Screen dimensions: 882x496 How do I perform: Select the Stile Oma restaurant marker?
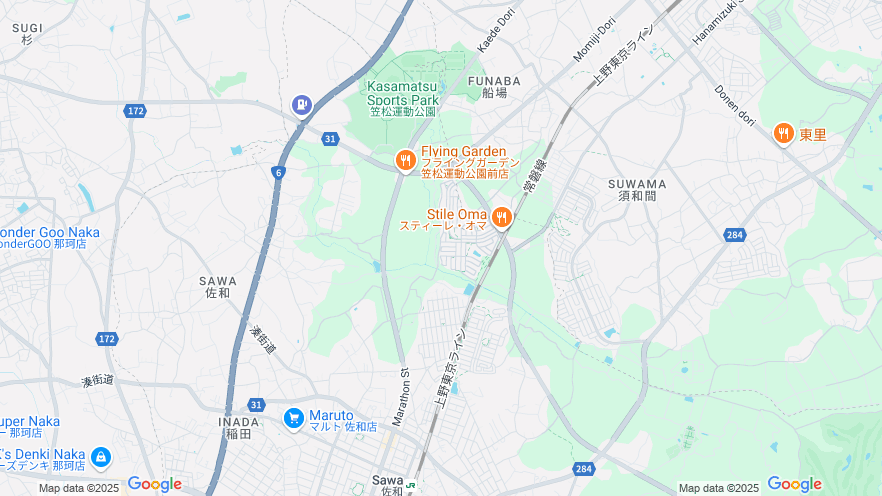click(x=502, y=216)
